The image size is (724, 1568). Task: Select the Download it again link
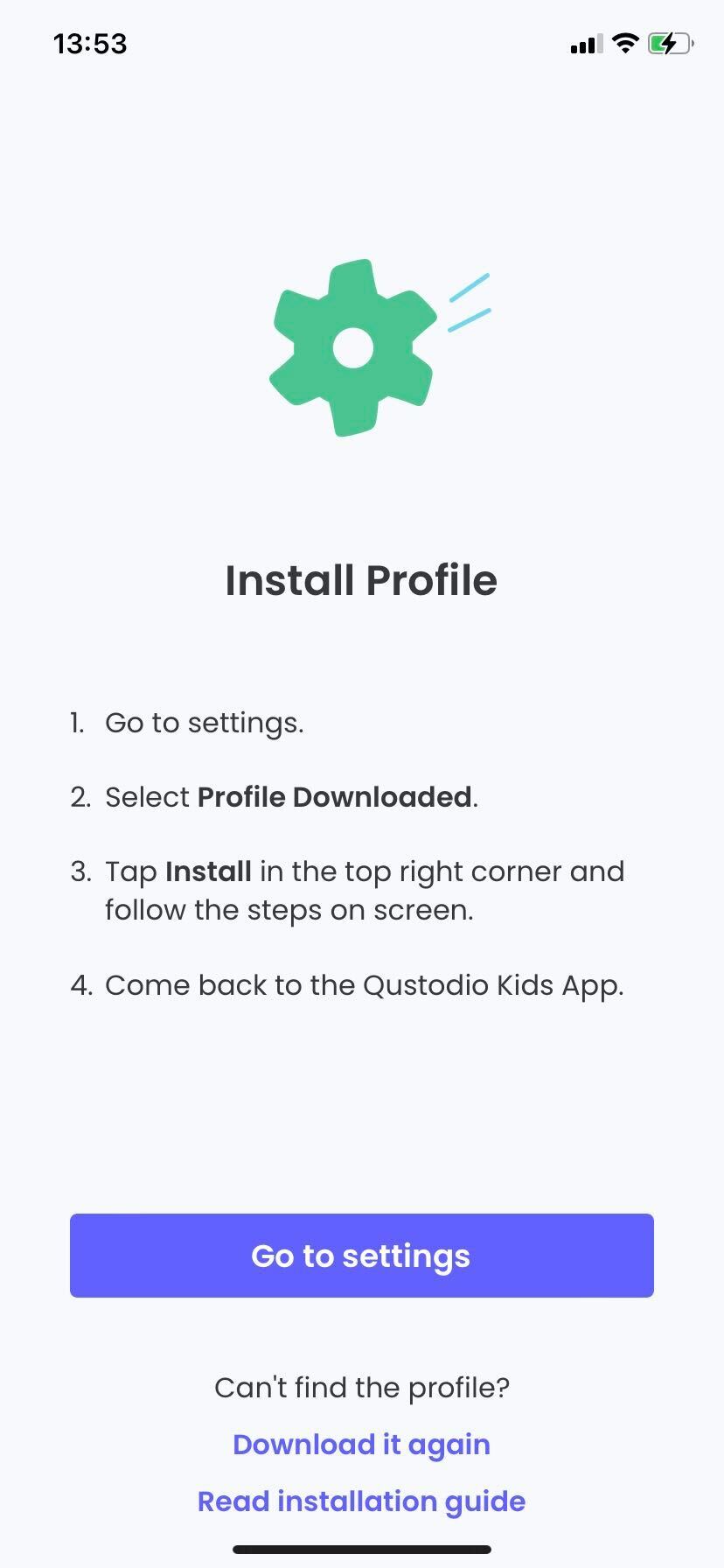361,1444
